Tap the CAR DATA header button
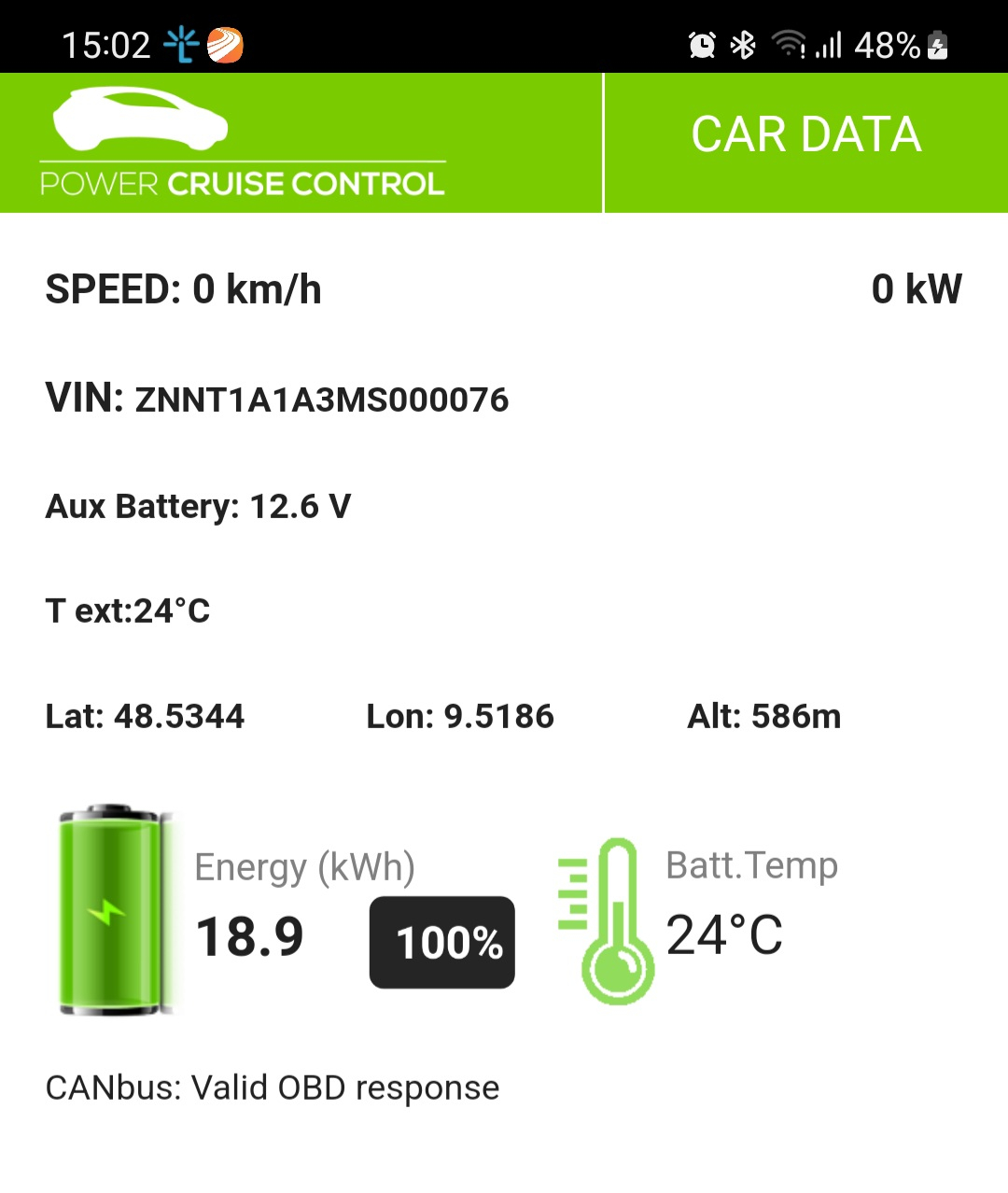This screenshot has height=1193, width=1008. tap(806, 135)
